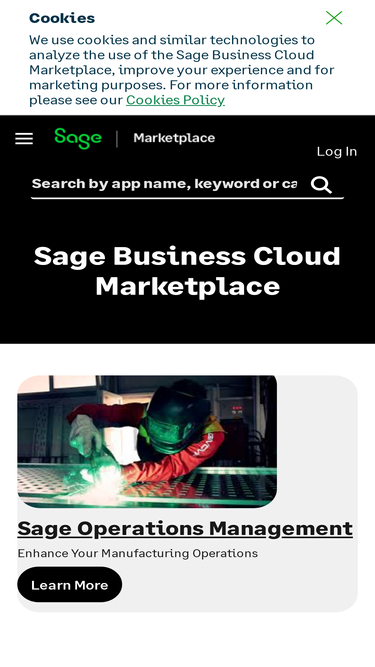The image size is (375, 667).
Task: Open the welder image card
Action: click(147, 442)
